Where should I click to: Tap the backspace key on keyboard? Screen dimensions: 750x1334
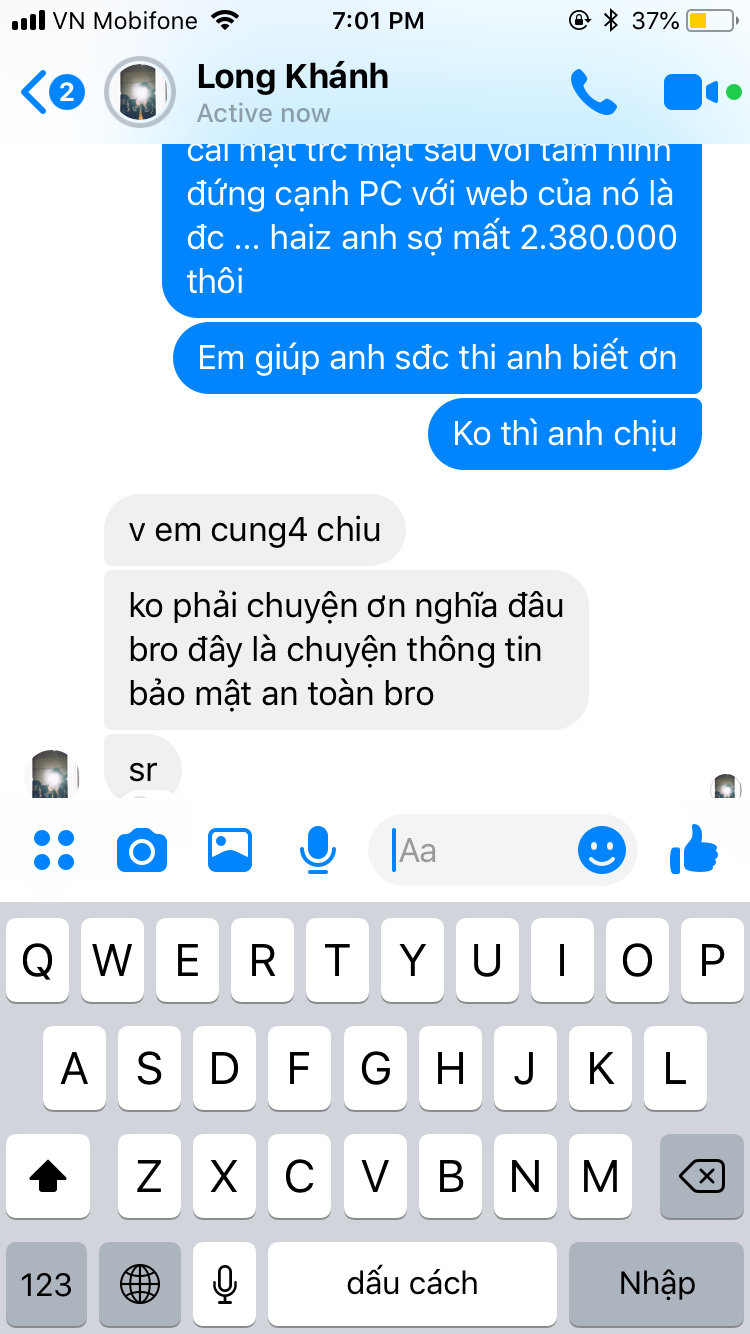tap(701, 1176)
